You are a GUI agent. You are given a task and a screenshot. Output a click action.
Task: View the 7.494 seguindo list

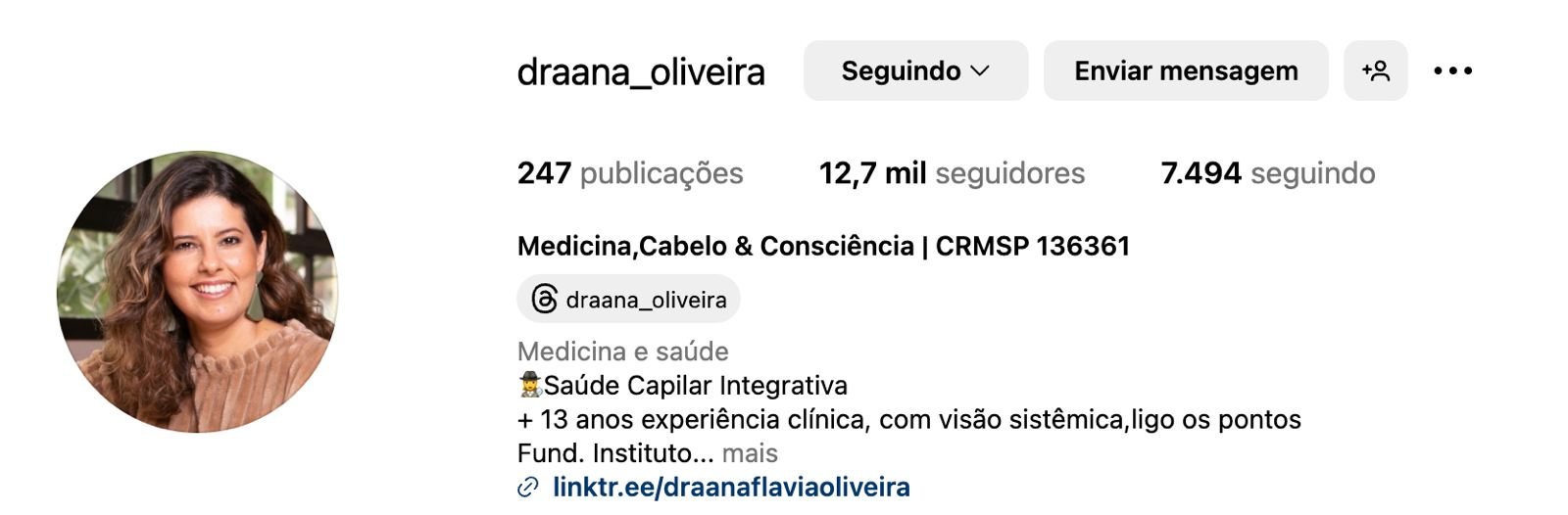(1267, 173)
